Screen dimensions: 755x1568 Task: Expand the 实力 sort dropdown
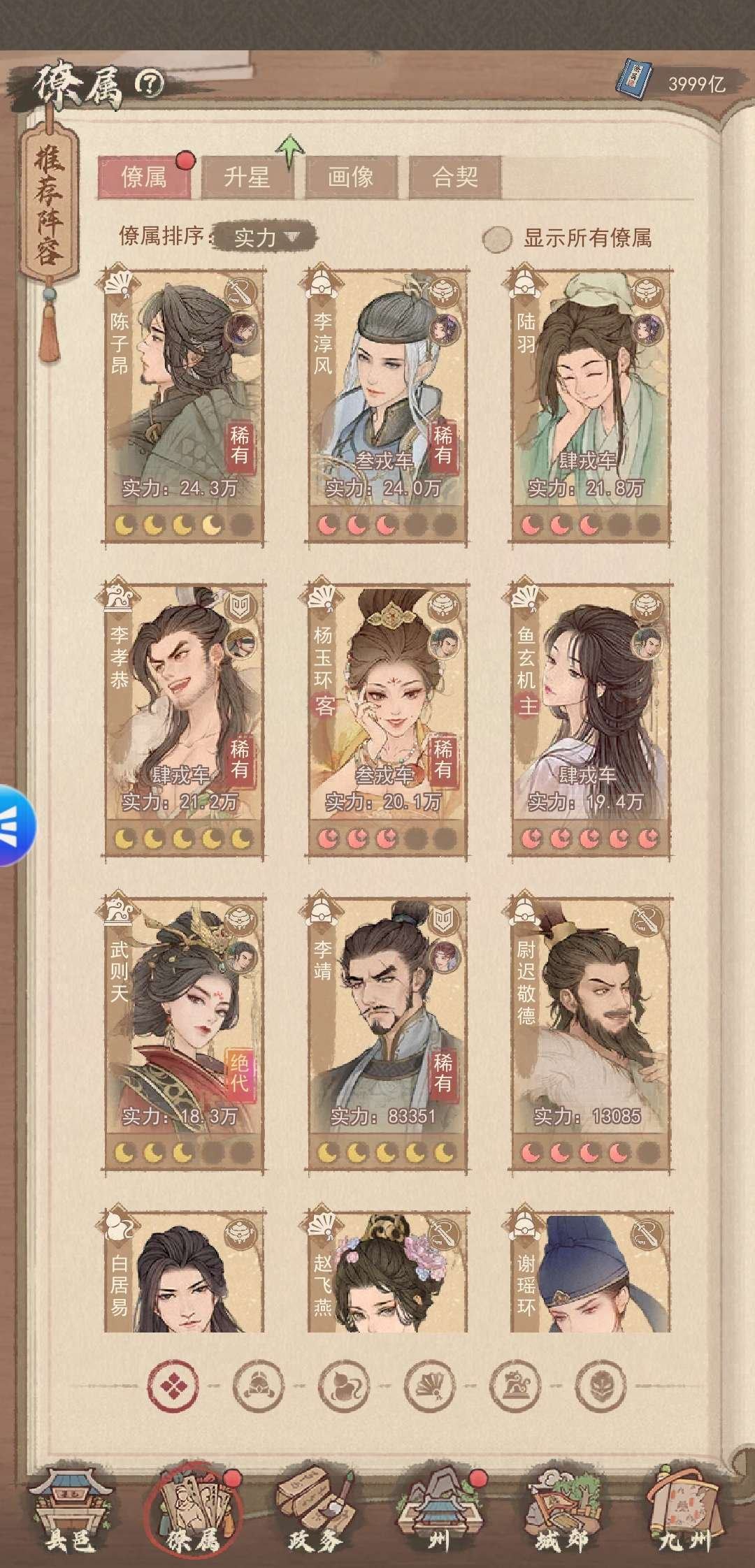point(264,238)
